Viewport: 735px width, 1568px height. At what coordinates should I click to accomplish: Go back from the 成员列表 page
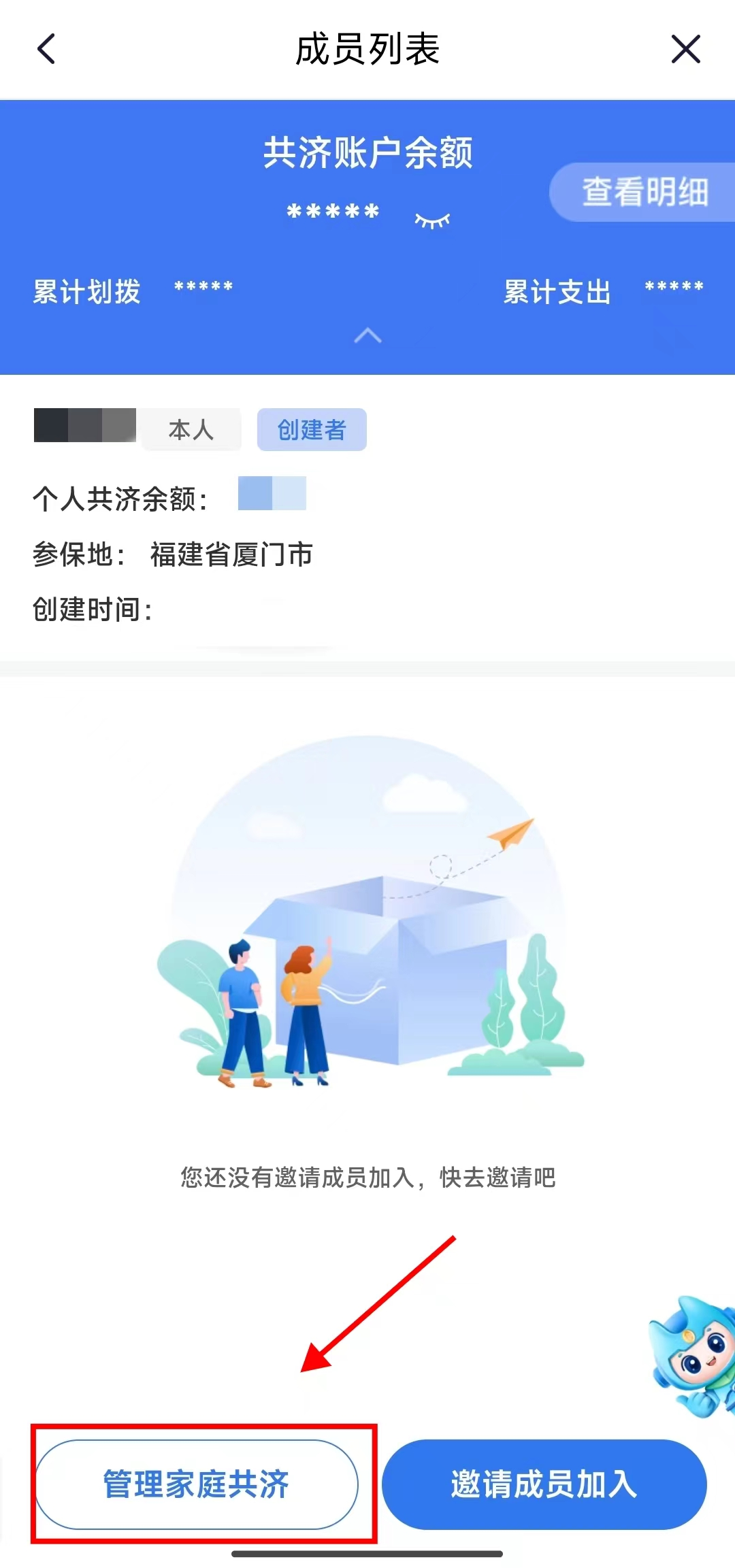46,49
